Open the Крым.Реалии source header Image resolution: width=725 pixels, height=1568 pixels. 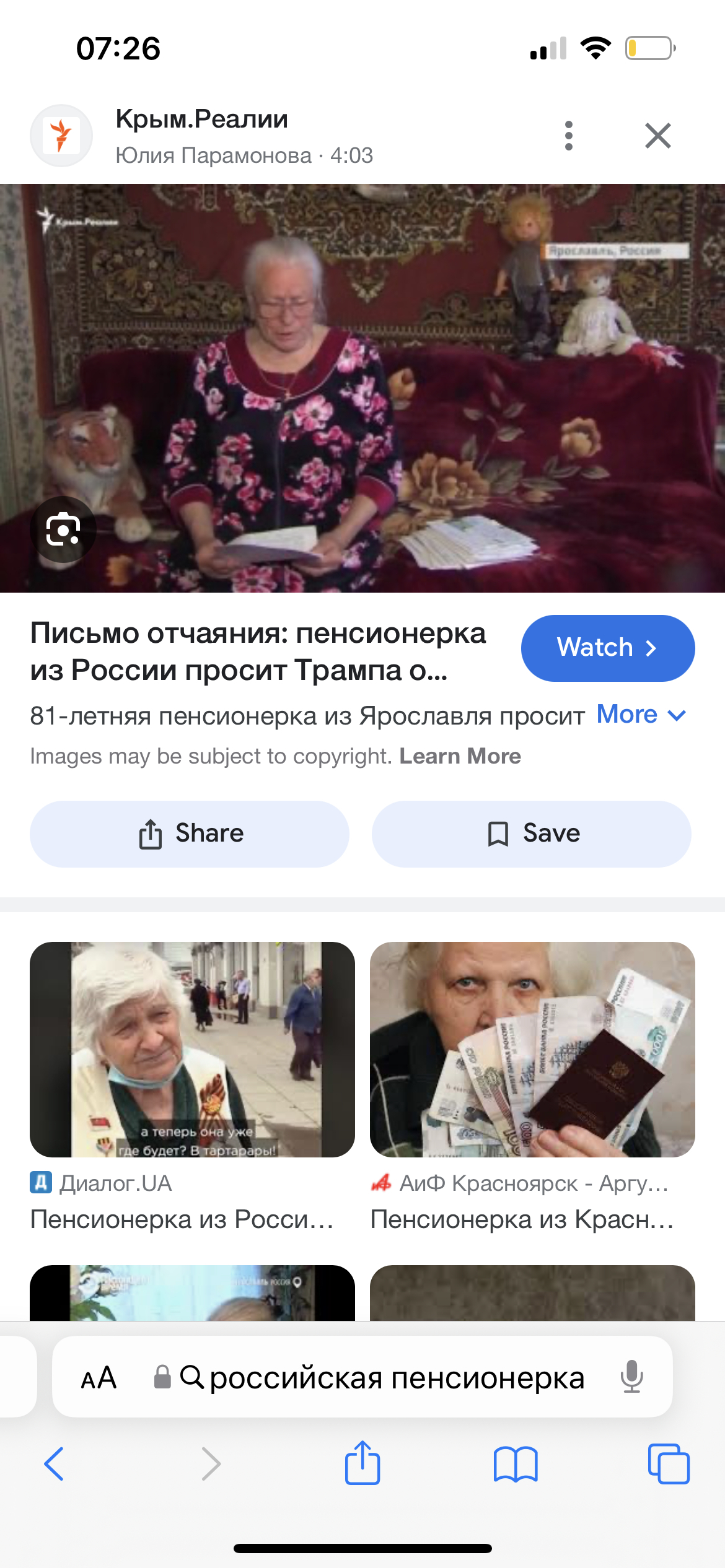[201, 136]
